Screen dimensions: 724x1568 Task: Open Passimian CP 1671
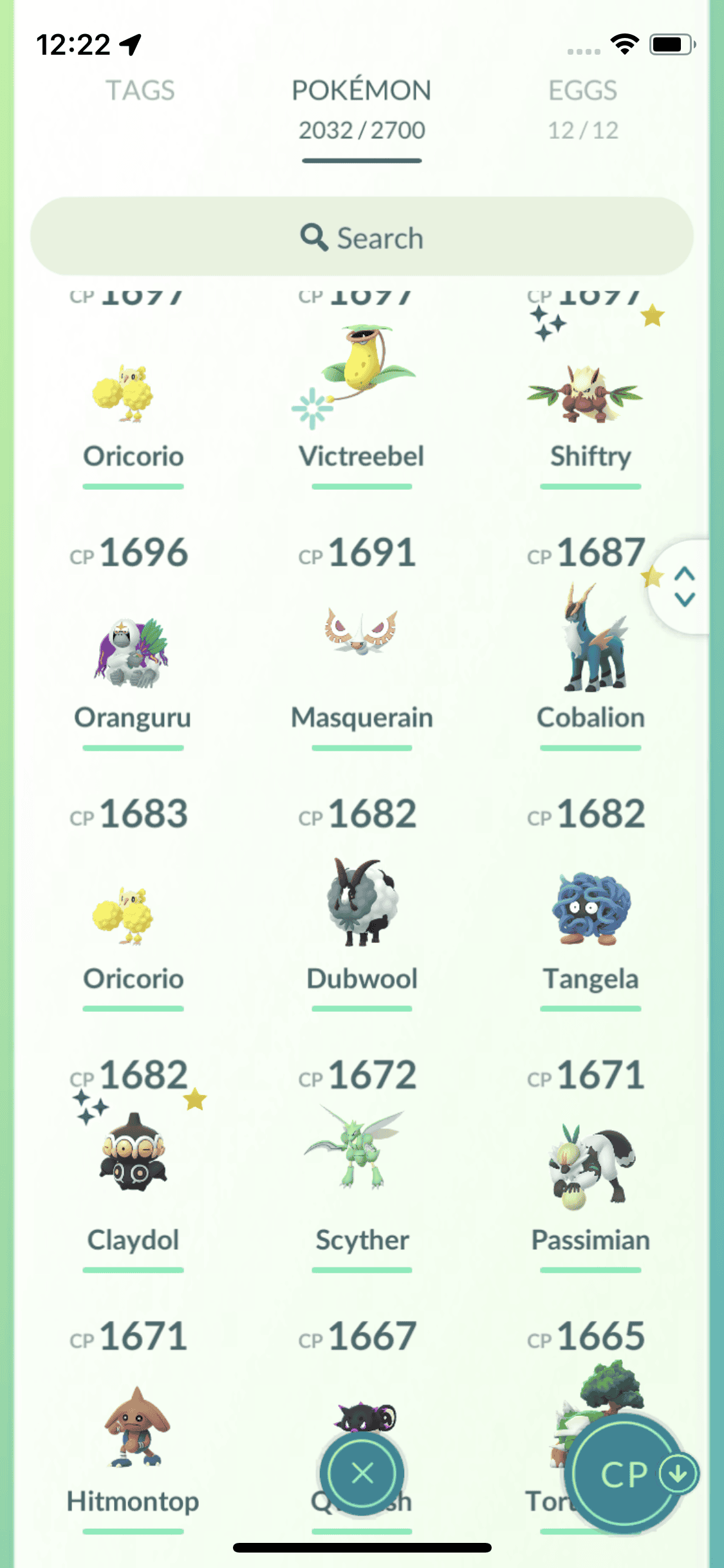pos(589,1165)
